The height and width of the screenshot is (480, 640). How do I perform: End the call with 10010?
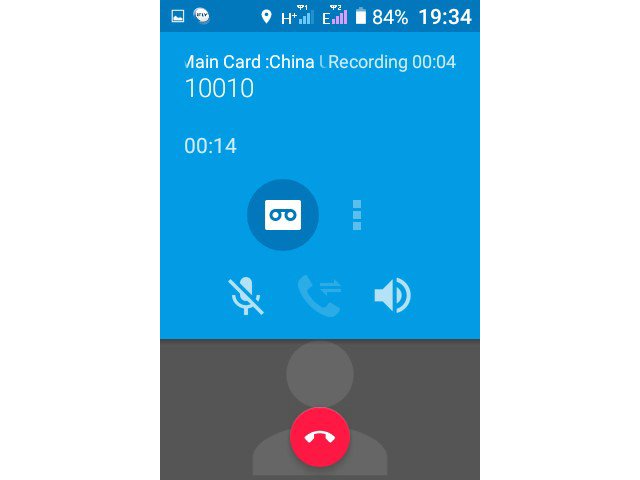click(x=320, y=437)
